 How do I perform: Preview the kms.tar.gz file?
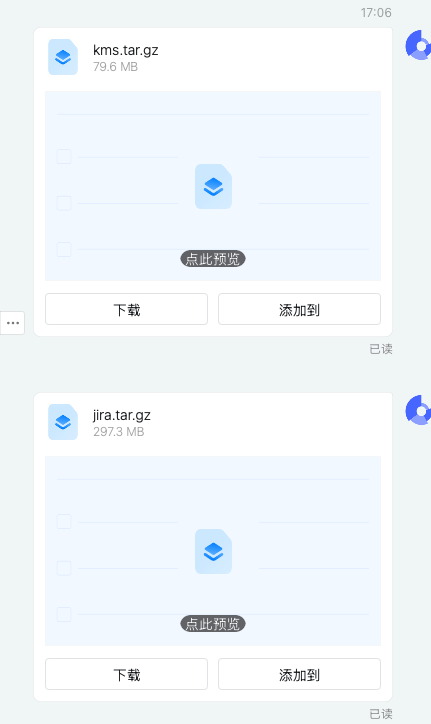212,259
